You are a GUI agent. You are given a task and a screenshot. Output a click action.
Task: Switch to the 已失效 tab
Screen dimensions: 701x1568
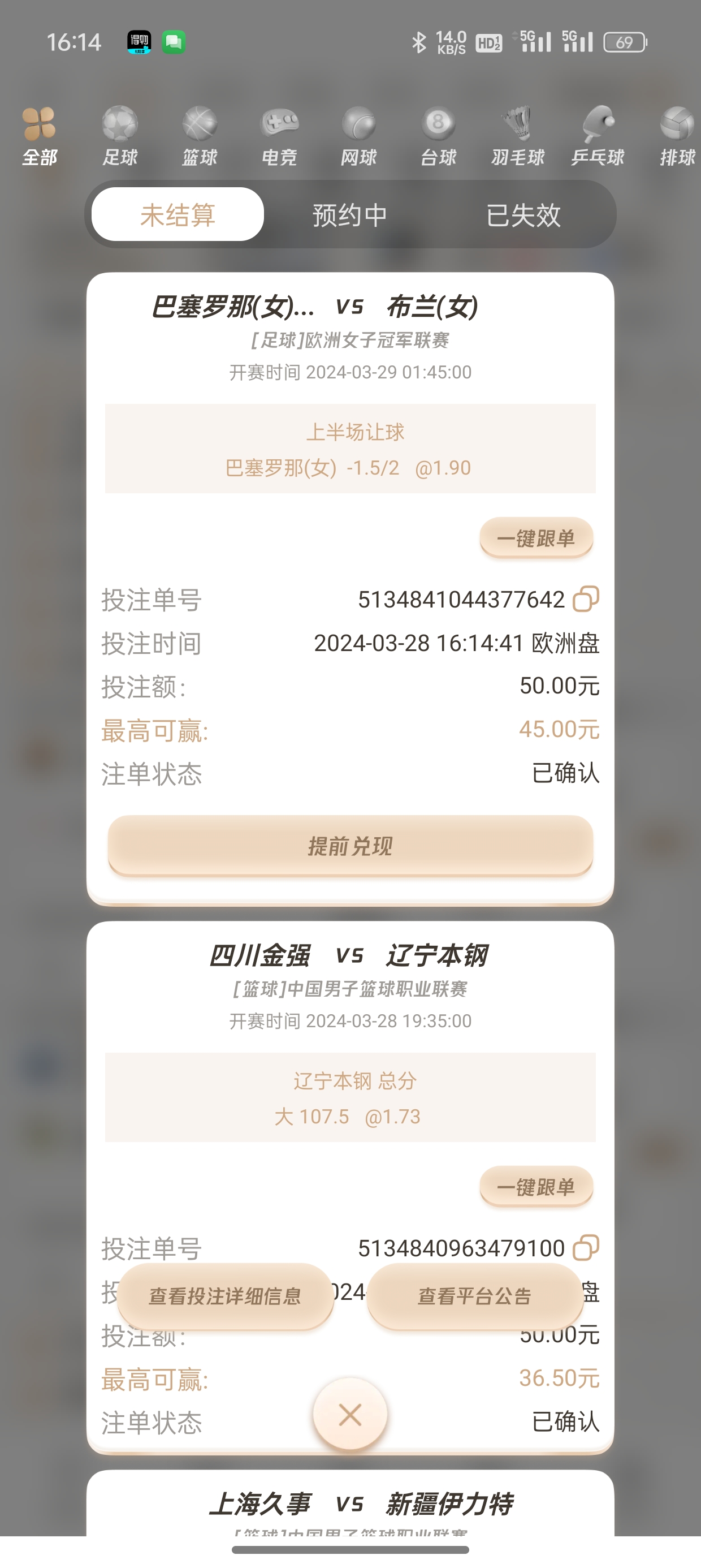(x=523, y=215)
